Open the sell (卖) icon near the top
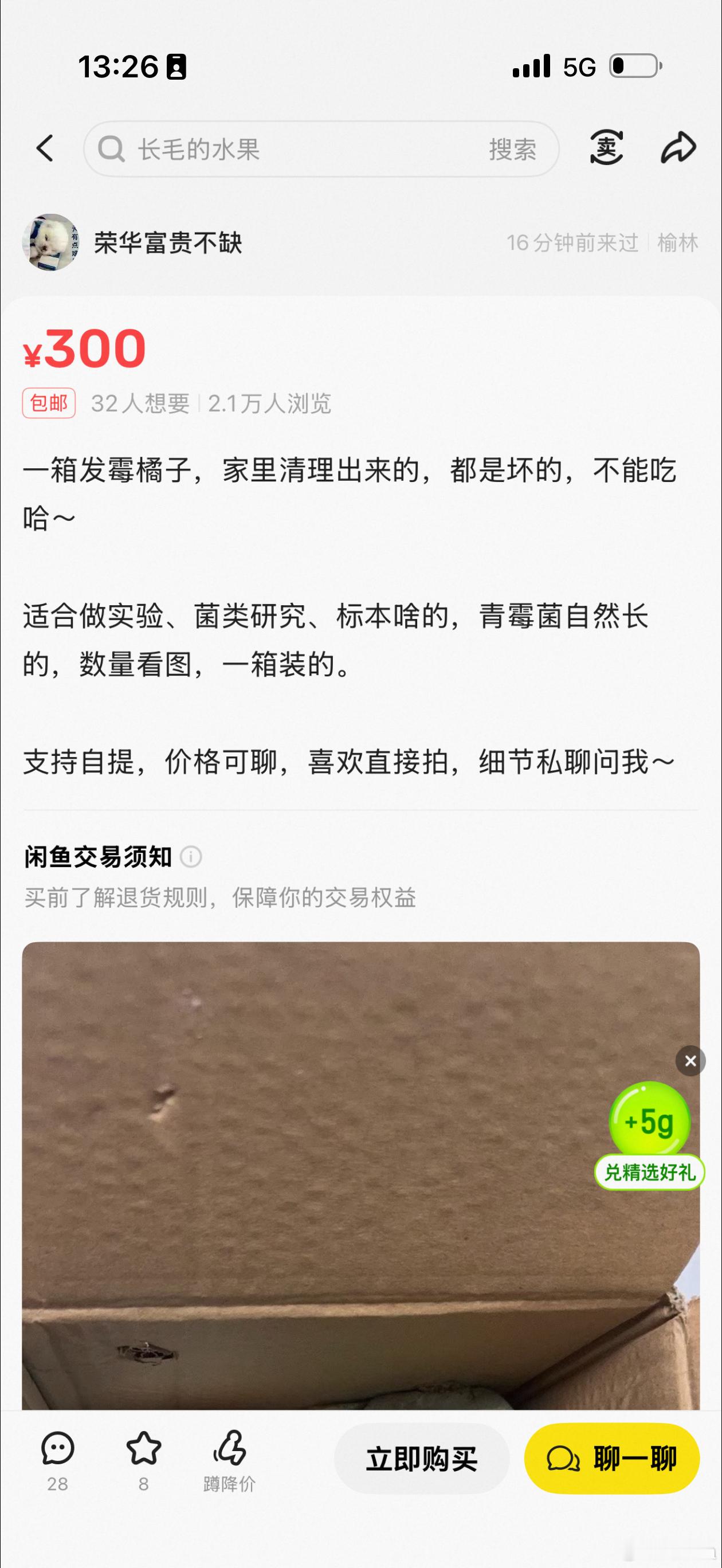722x1568 pixels. point(606,148)
